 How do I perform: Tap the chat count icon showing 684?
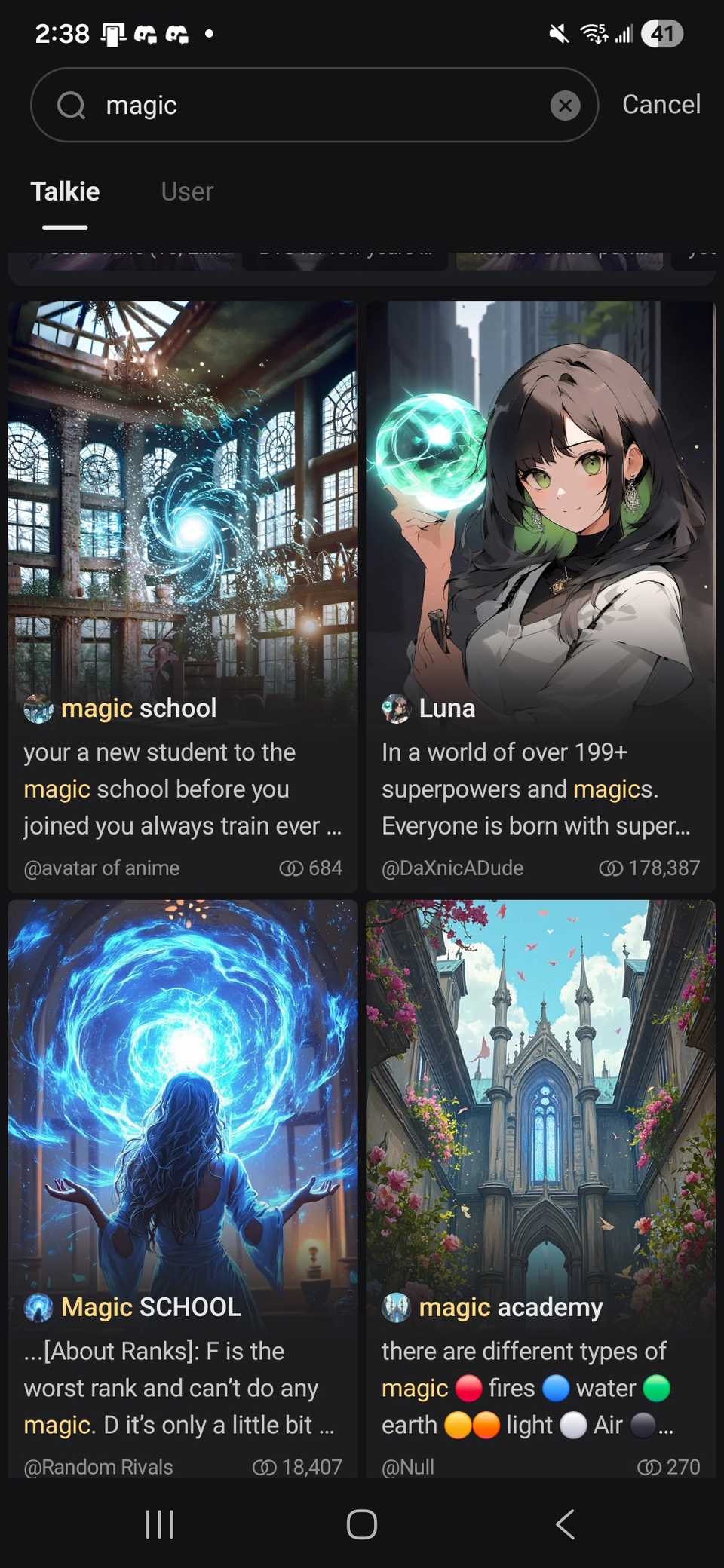291,868
